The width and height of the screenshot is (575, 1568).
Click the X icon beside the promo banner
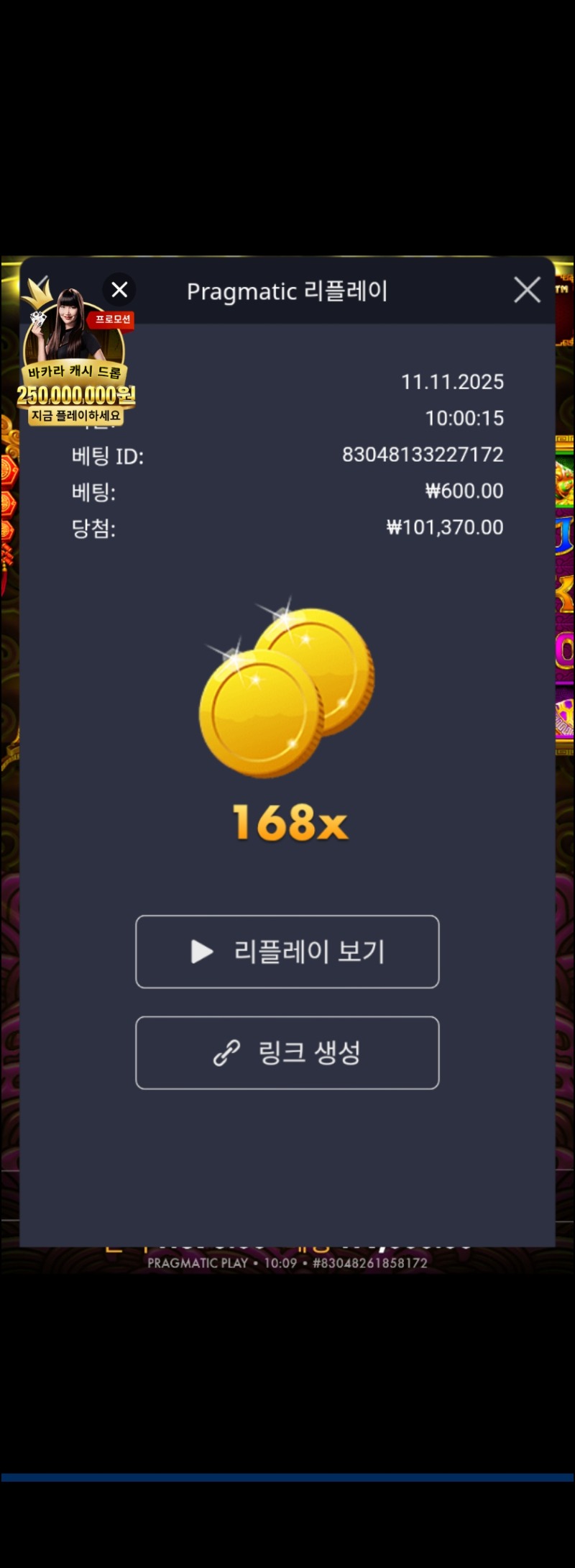pos(119,289)
